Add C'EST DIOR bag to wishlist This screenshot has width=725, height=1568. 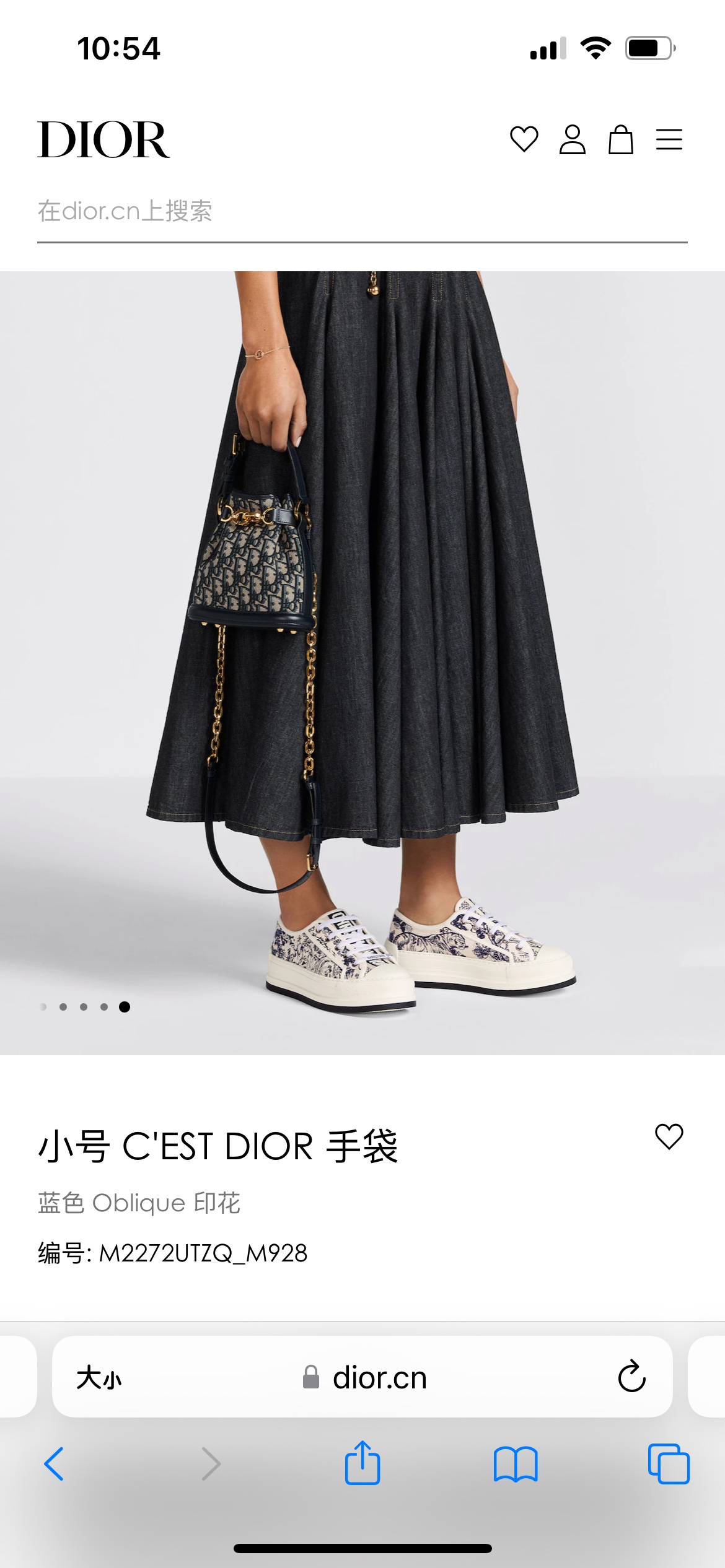(x=669, y=1137)
